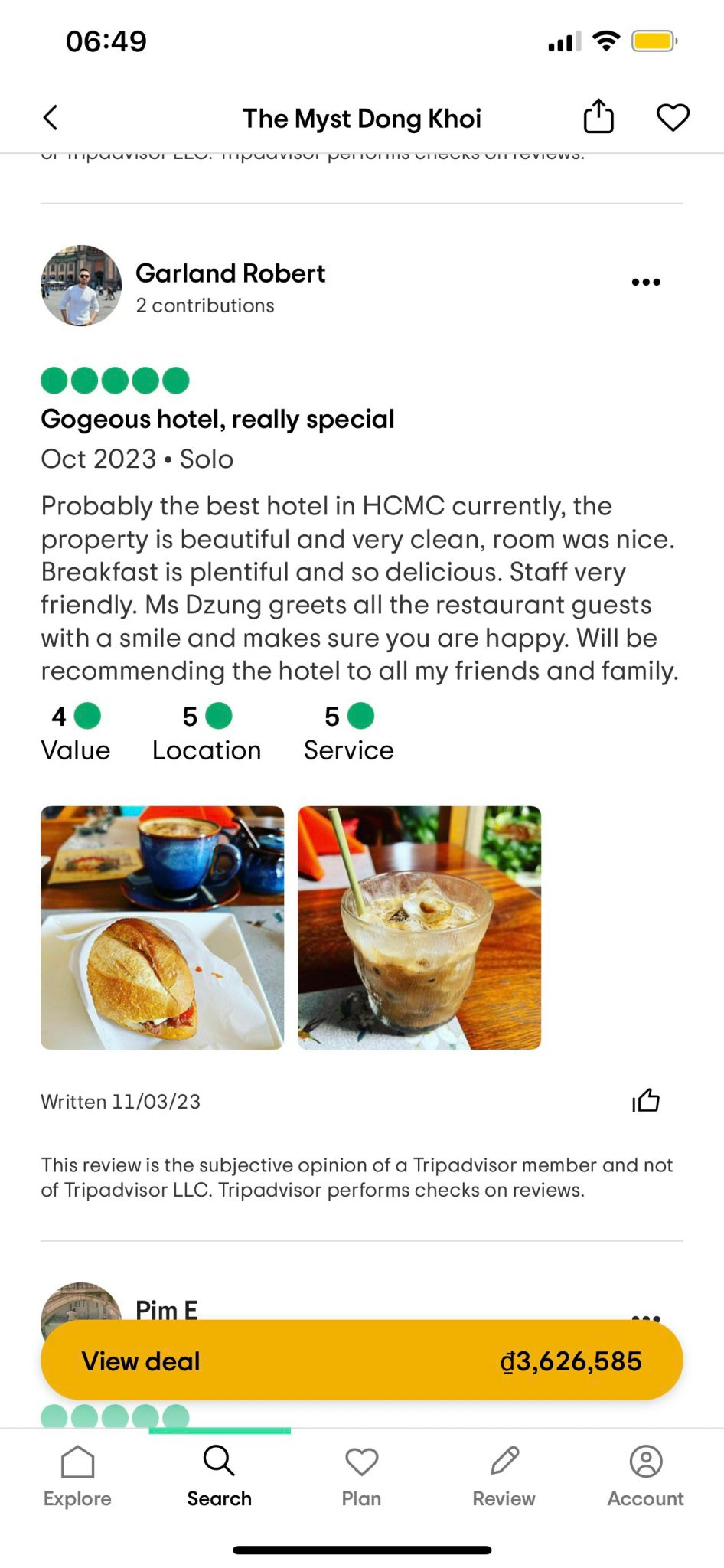The width and height of the screenshot is (724, 1568).
Task: Go back from The Myst Dong Khoi
Action: click(51, 118)
